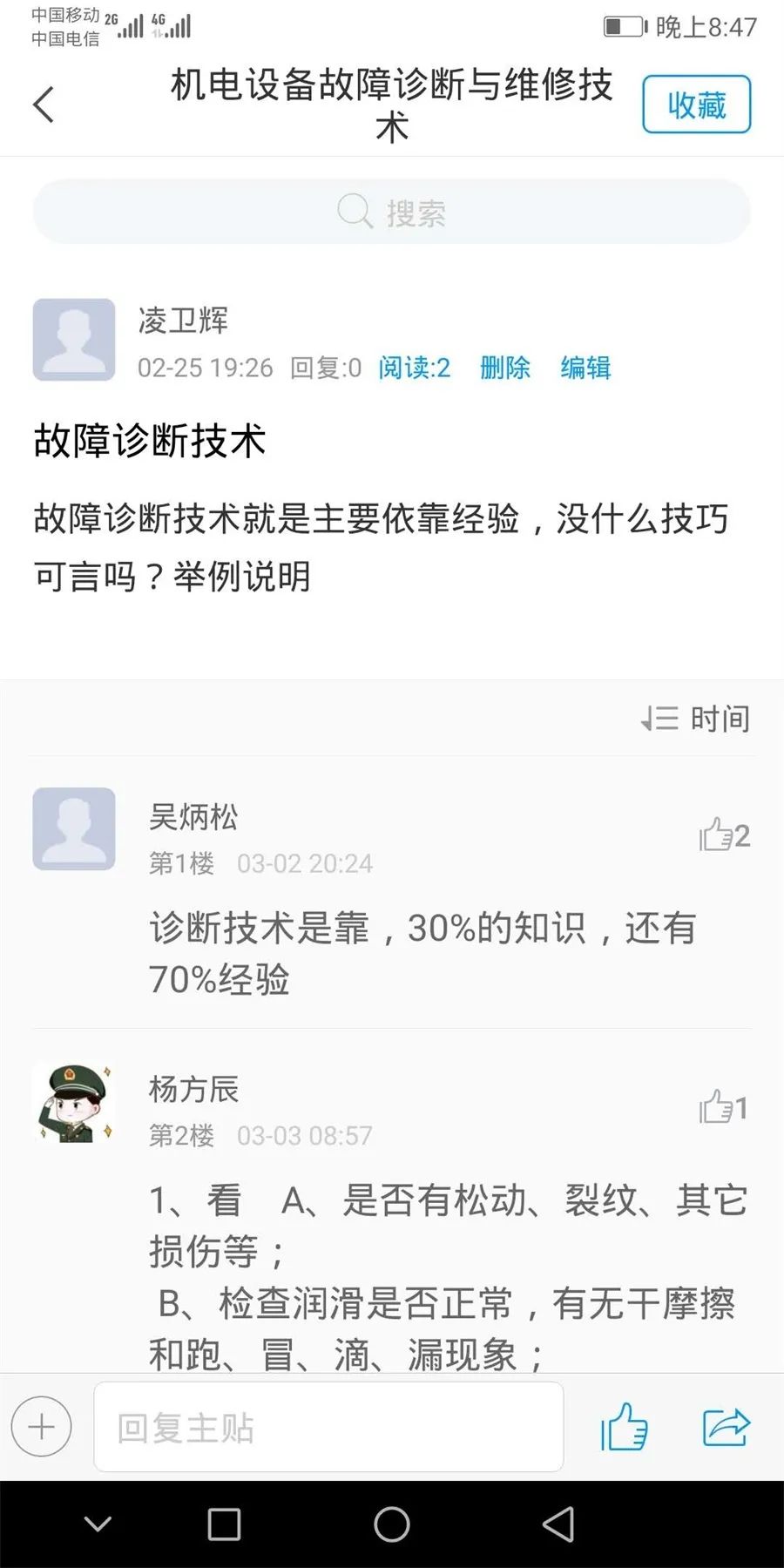The height and width of the screenshot is (1568, 784).
Task: Like the main post using the bottom thumbs-up
Action: point(624,1427)
